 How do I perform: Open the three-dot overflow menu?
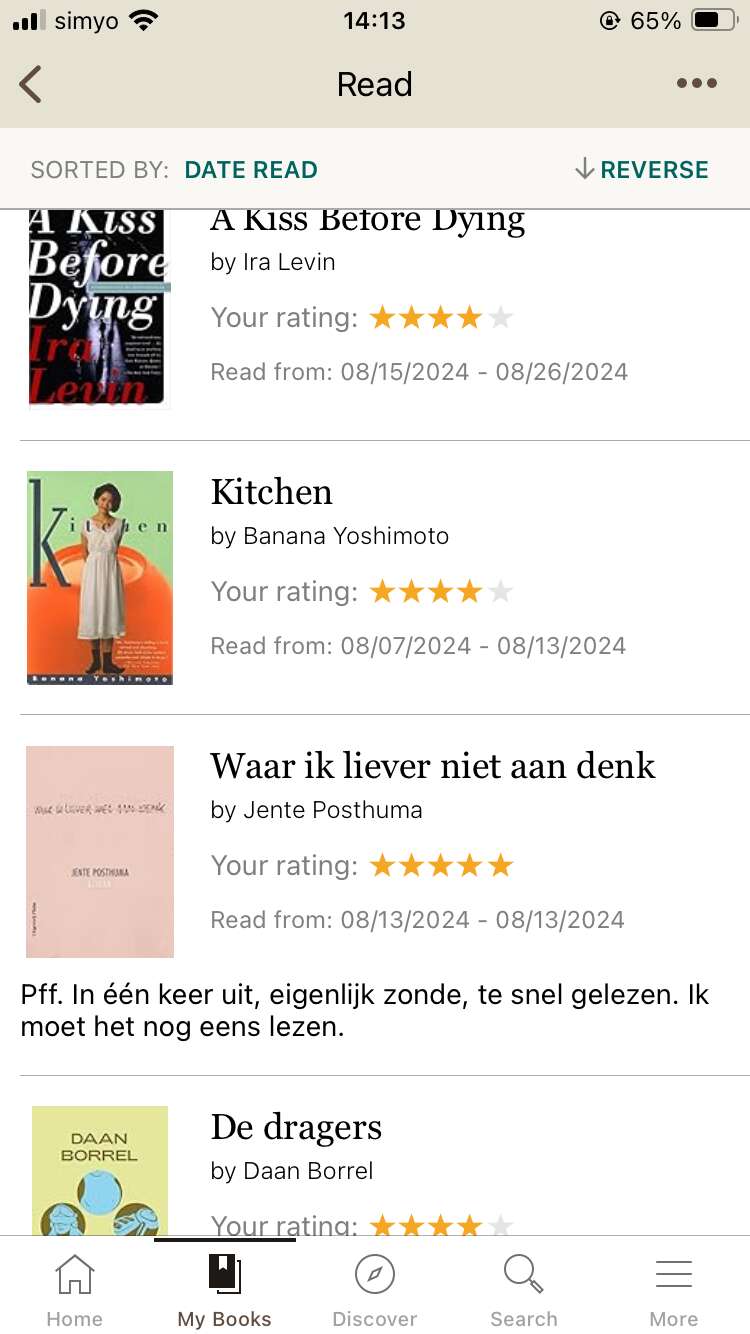tap(696, 84)
